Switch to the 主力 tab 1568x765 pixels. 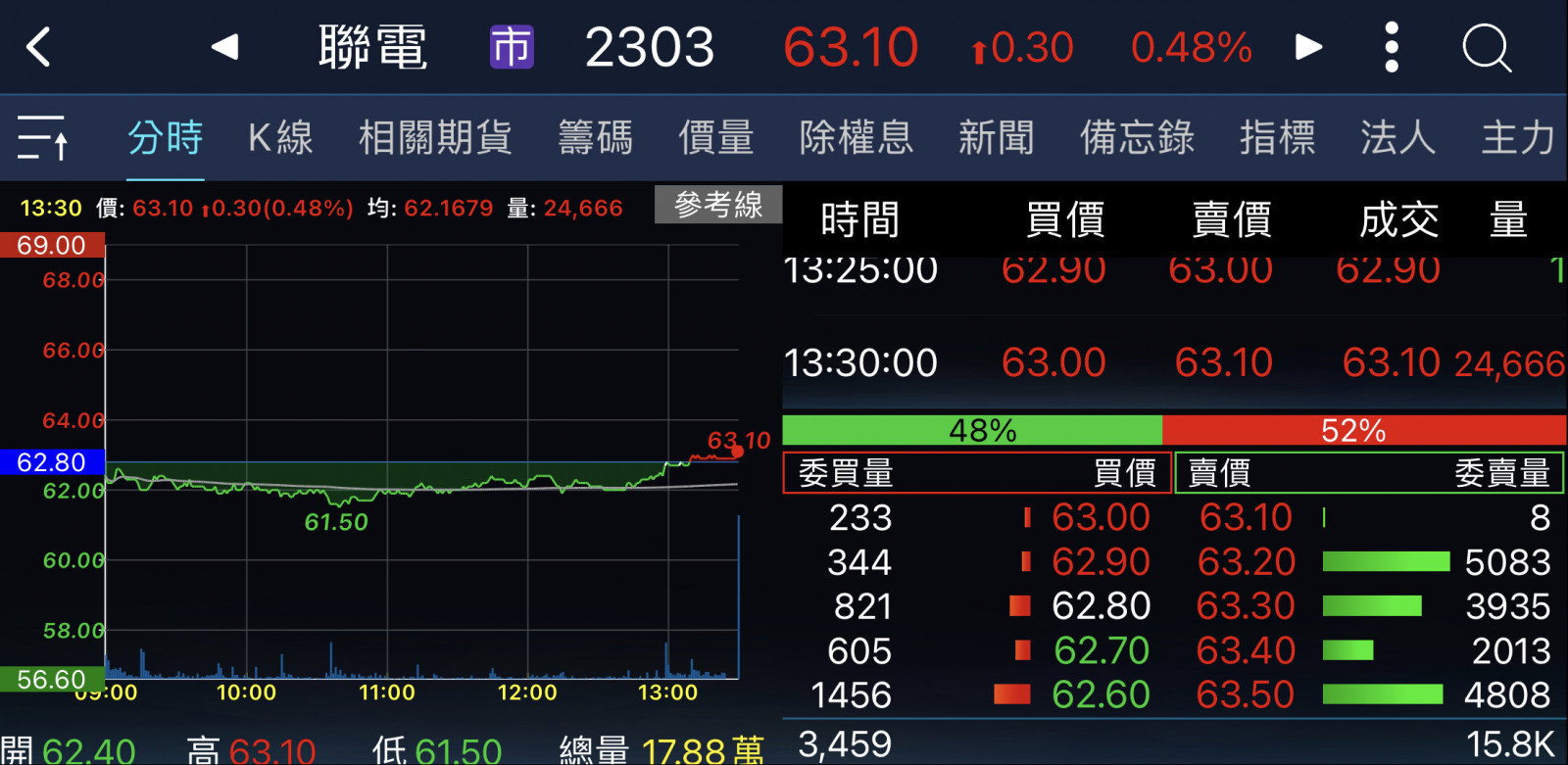1518,137
